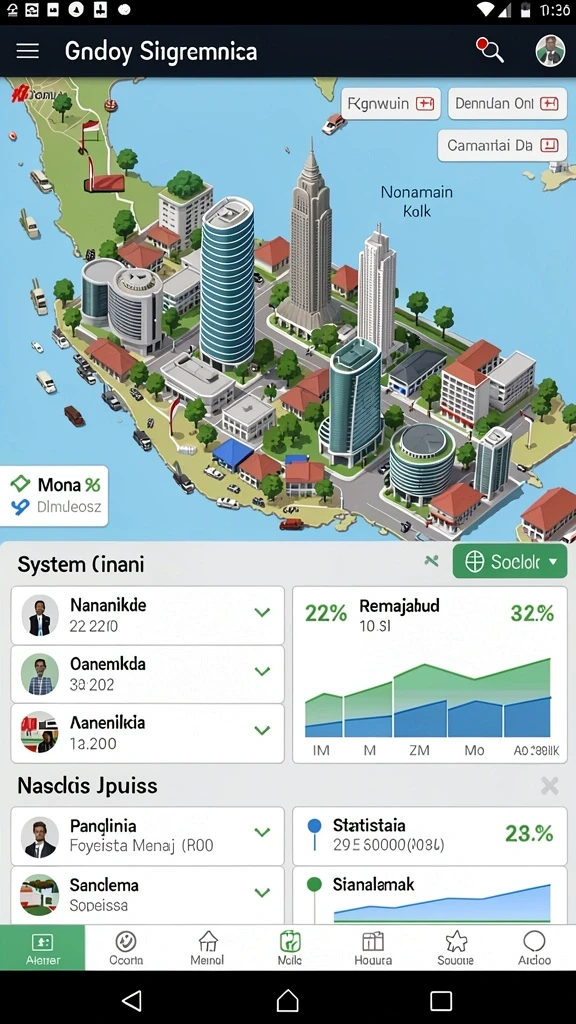Switch to the Ccorta tab
The image size is (576, 1024).
pyautogui.click(x=125, y=948)
